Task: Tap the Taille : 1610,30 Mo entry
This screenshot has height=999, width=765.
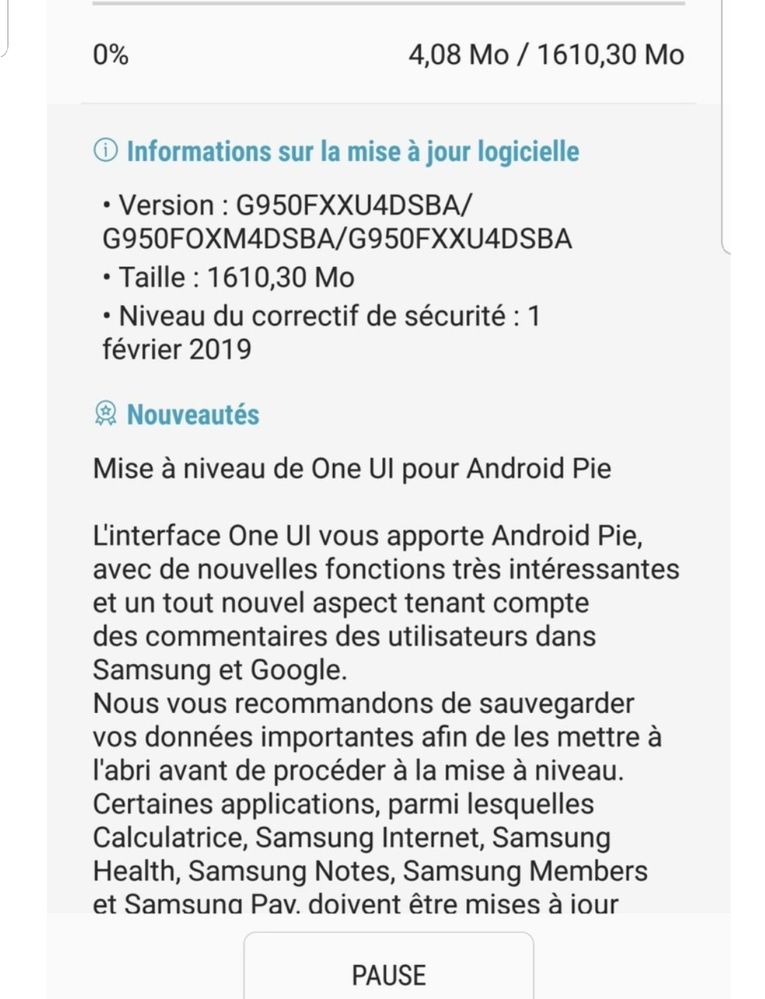Action: (x=236, y=277)
